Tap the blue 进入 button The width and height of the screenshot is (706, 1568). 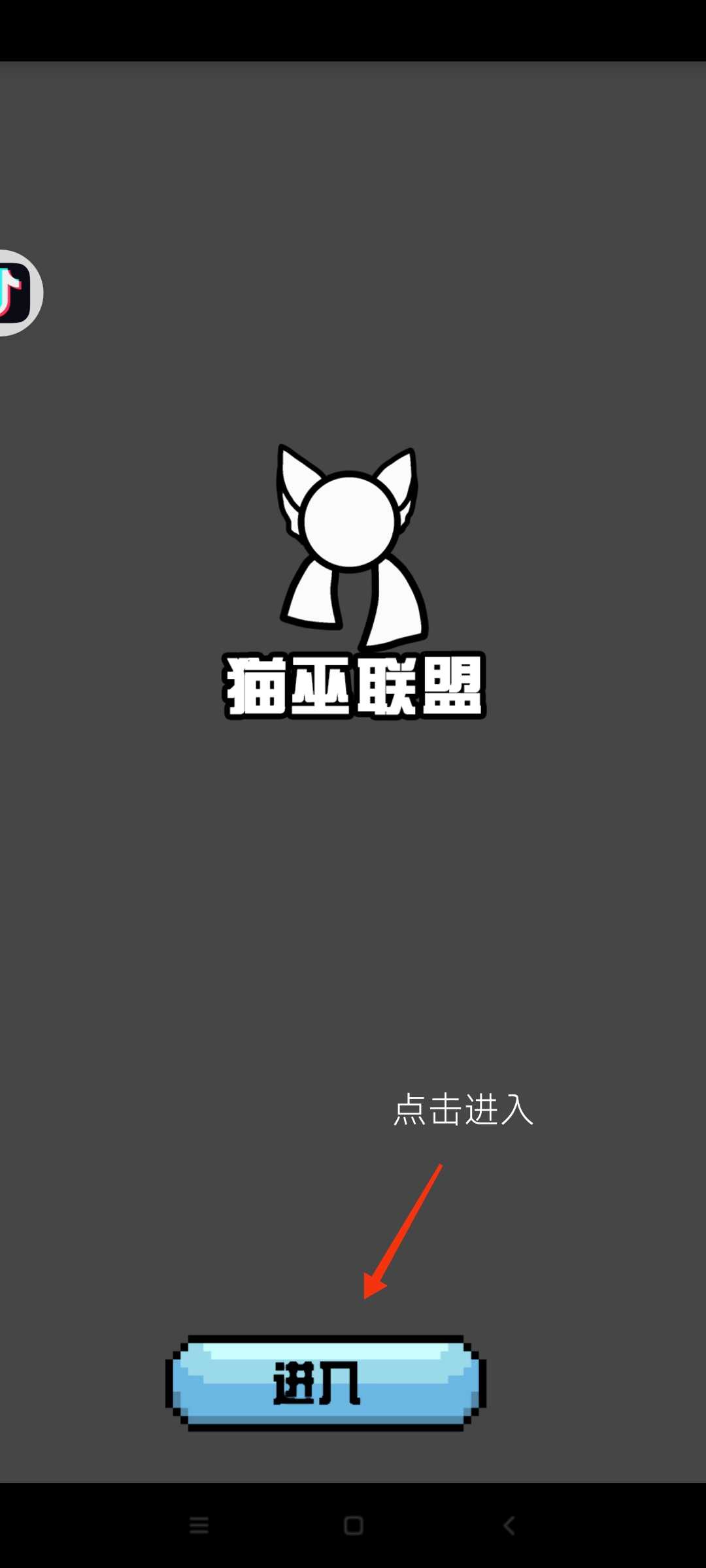[326, 1382]
